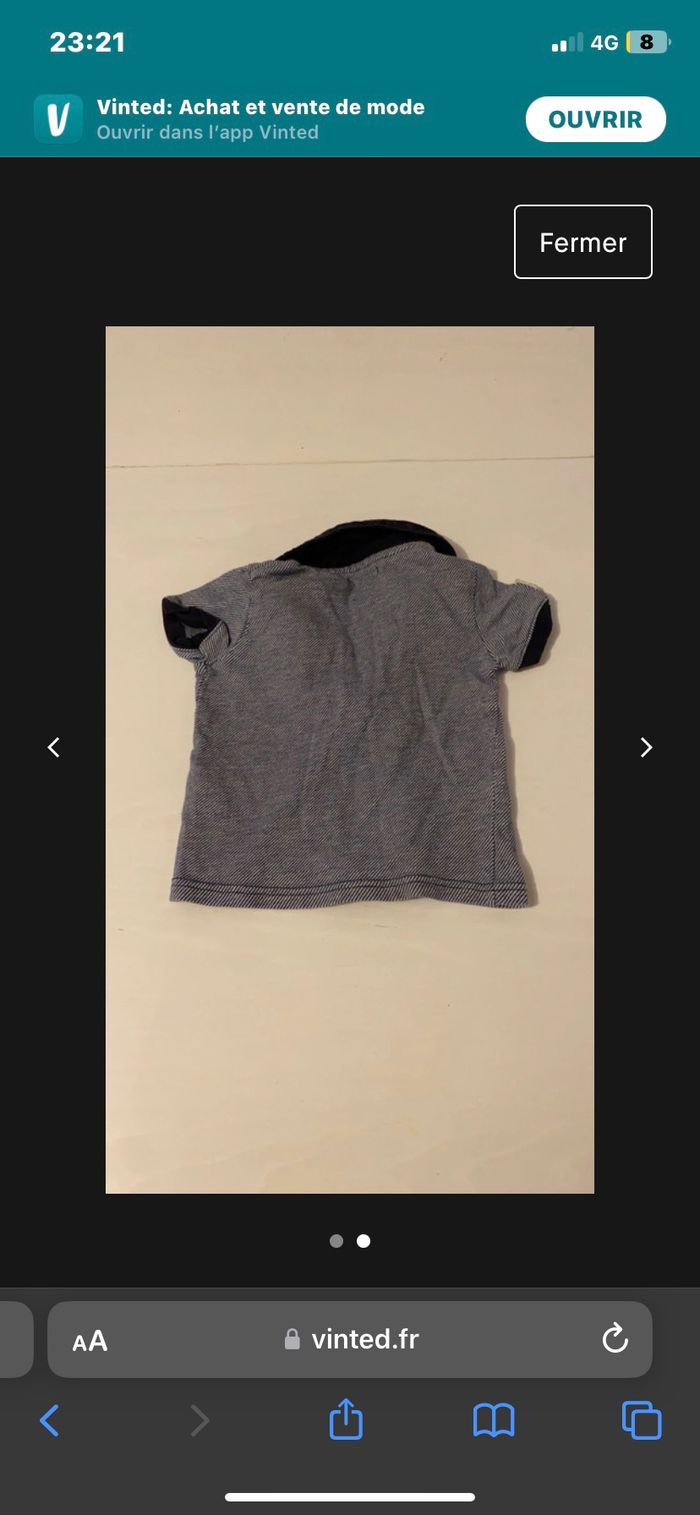Open Safari text size AA menu
The height and width of the screenshot is (1515, 700).
tap(90, 1341)
